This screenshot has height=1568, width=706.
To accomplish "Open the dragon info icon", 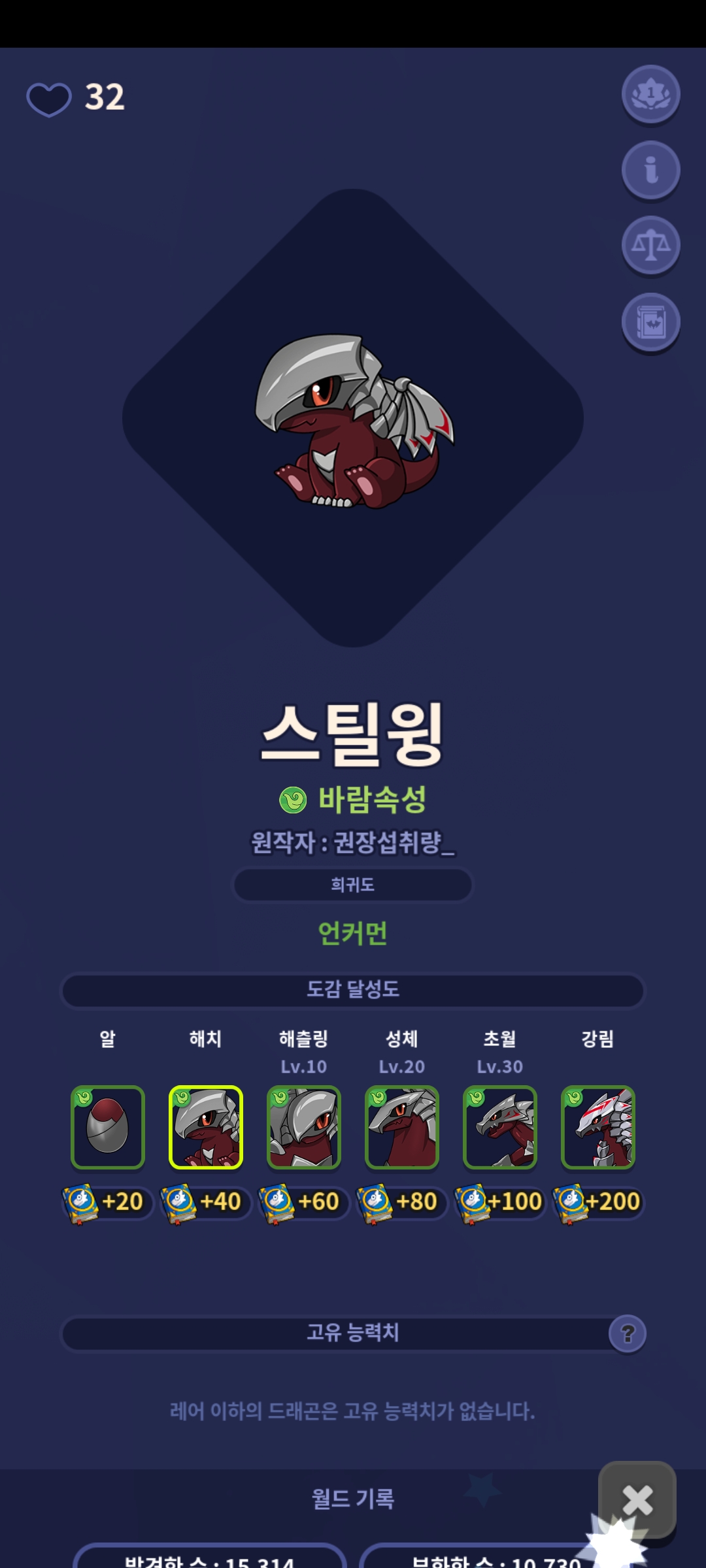I will click(x=650, y=170).
